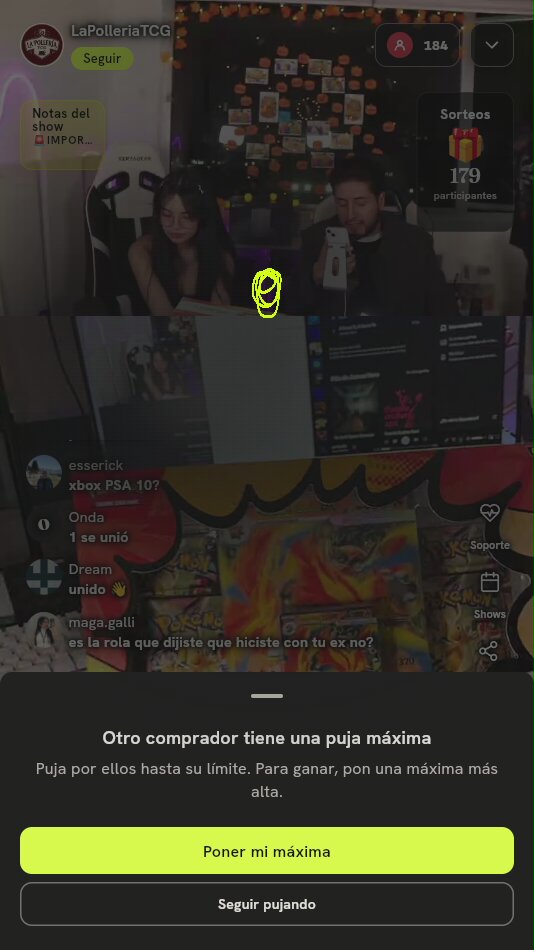Screen dimensions: 534x950
Task: Open Notas del show card
Action: click(63, 135)
